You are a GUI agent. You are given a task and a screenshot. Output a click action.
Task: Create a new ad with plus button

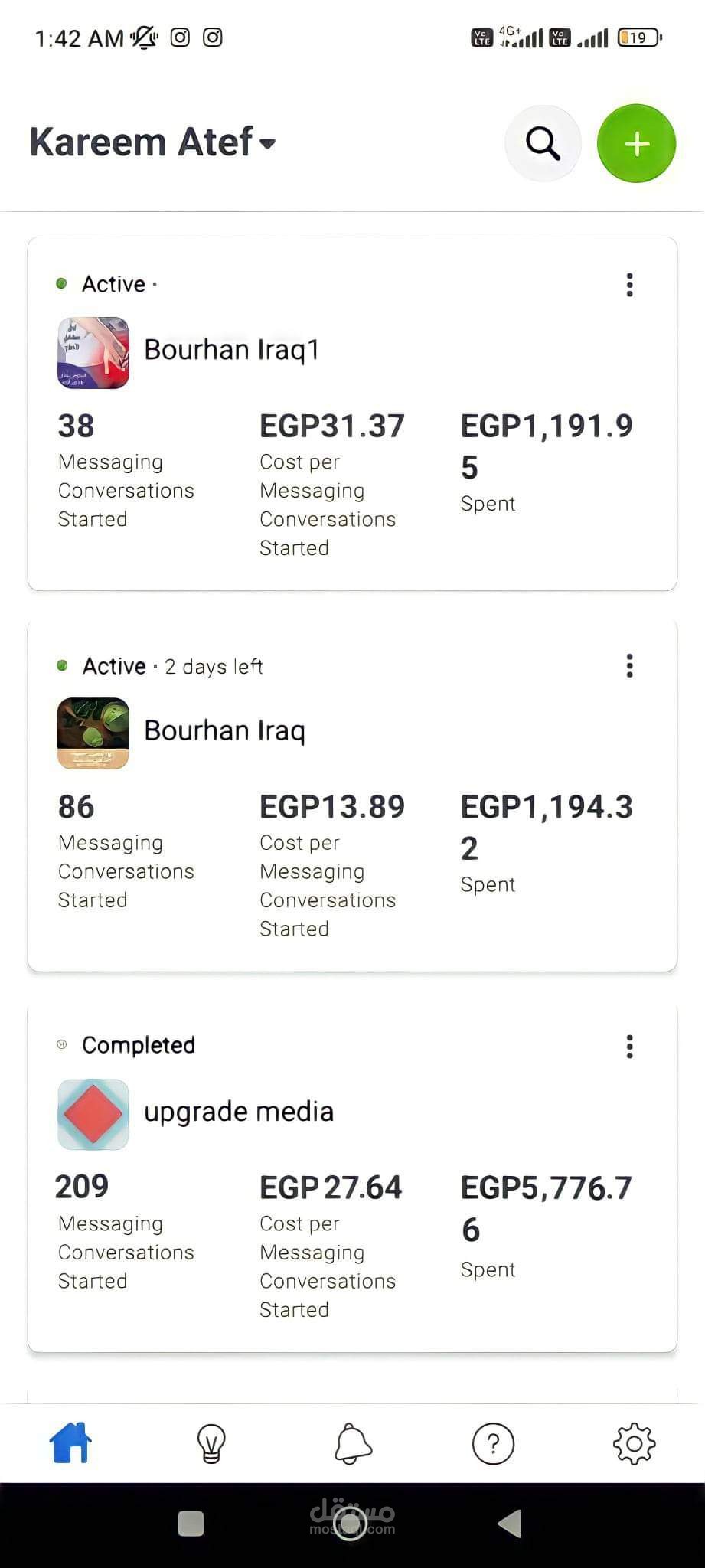pos(636,143)
